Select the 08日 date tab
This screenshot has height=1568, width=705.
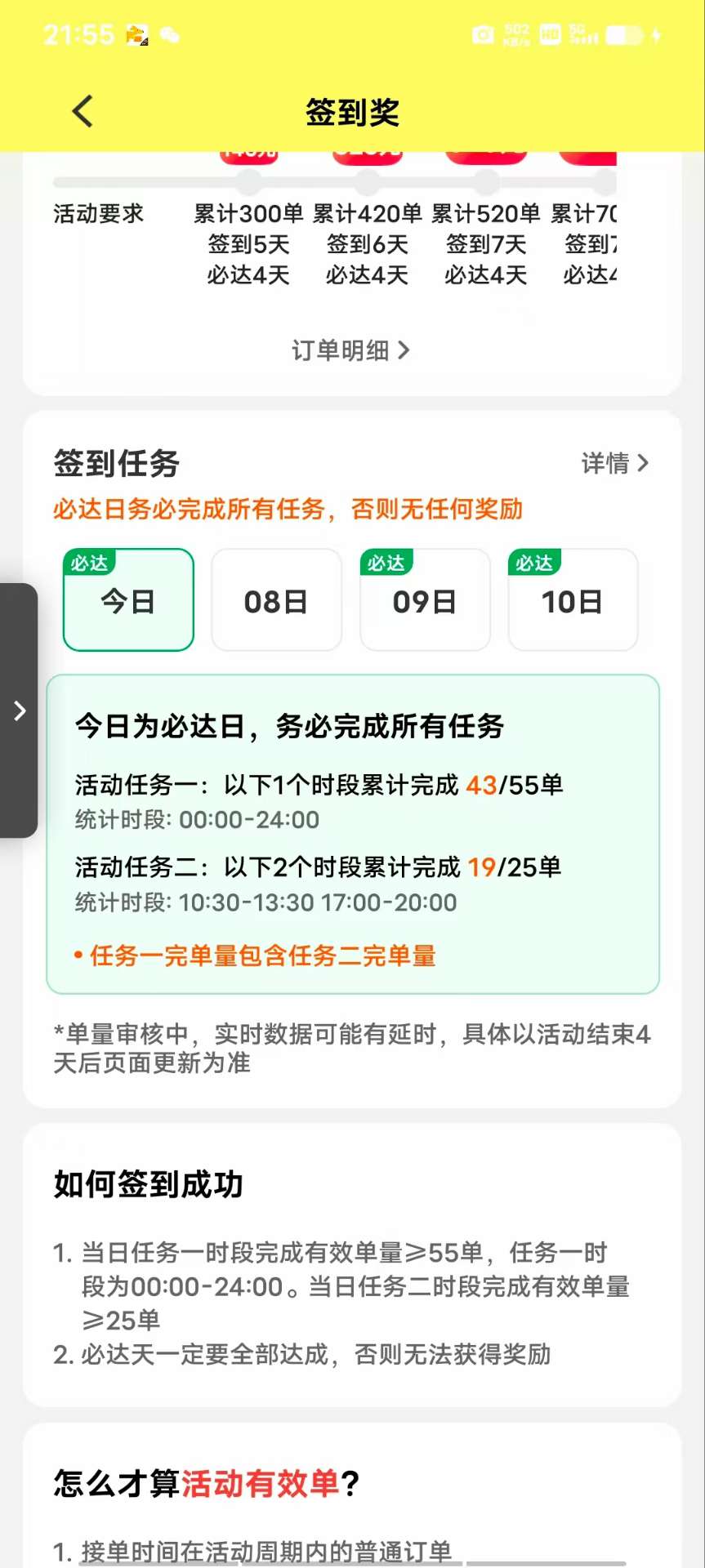[276, 599]
